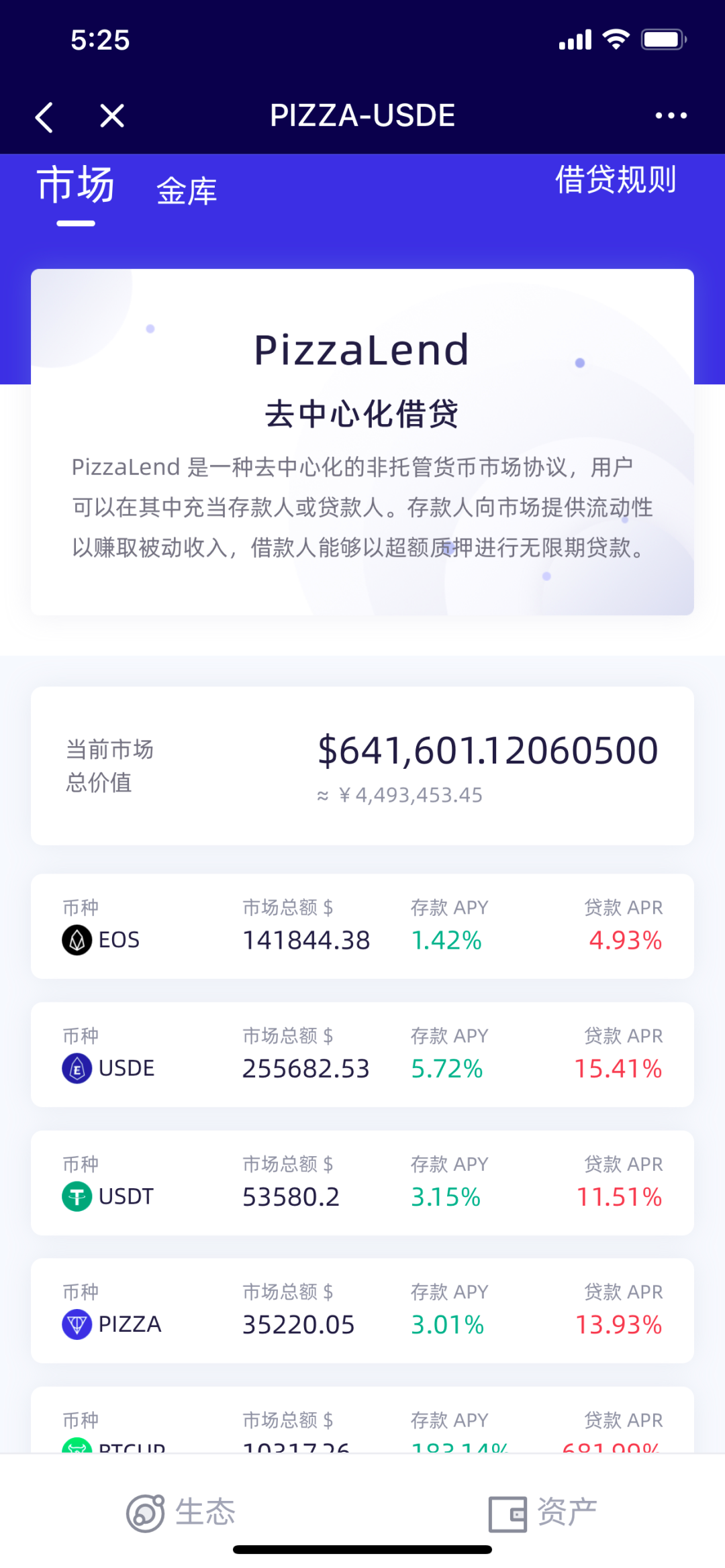Select the USDT Tether icon
The image size is (725, 1568).
pyautogui.click(x=76, y=1196)
